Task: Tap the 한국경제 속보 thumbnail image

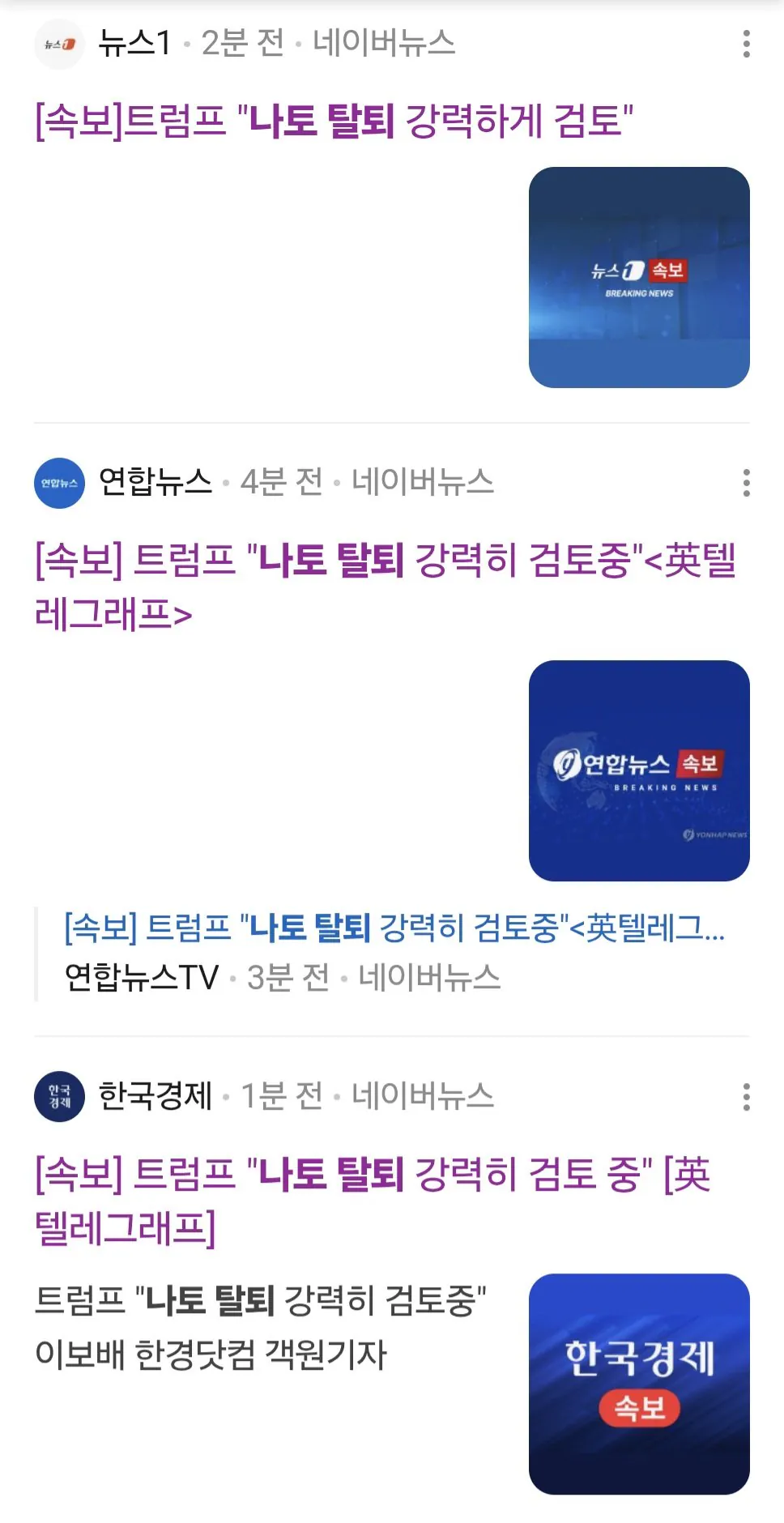Action: pos(639,1384)
